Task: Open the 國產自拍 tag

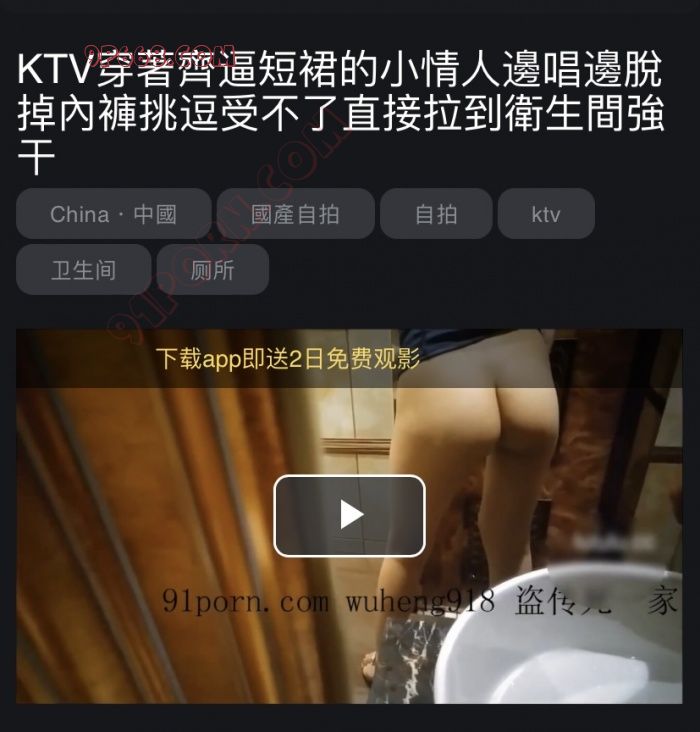Action: (295, 214)
